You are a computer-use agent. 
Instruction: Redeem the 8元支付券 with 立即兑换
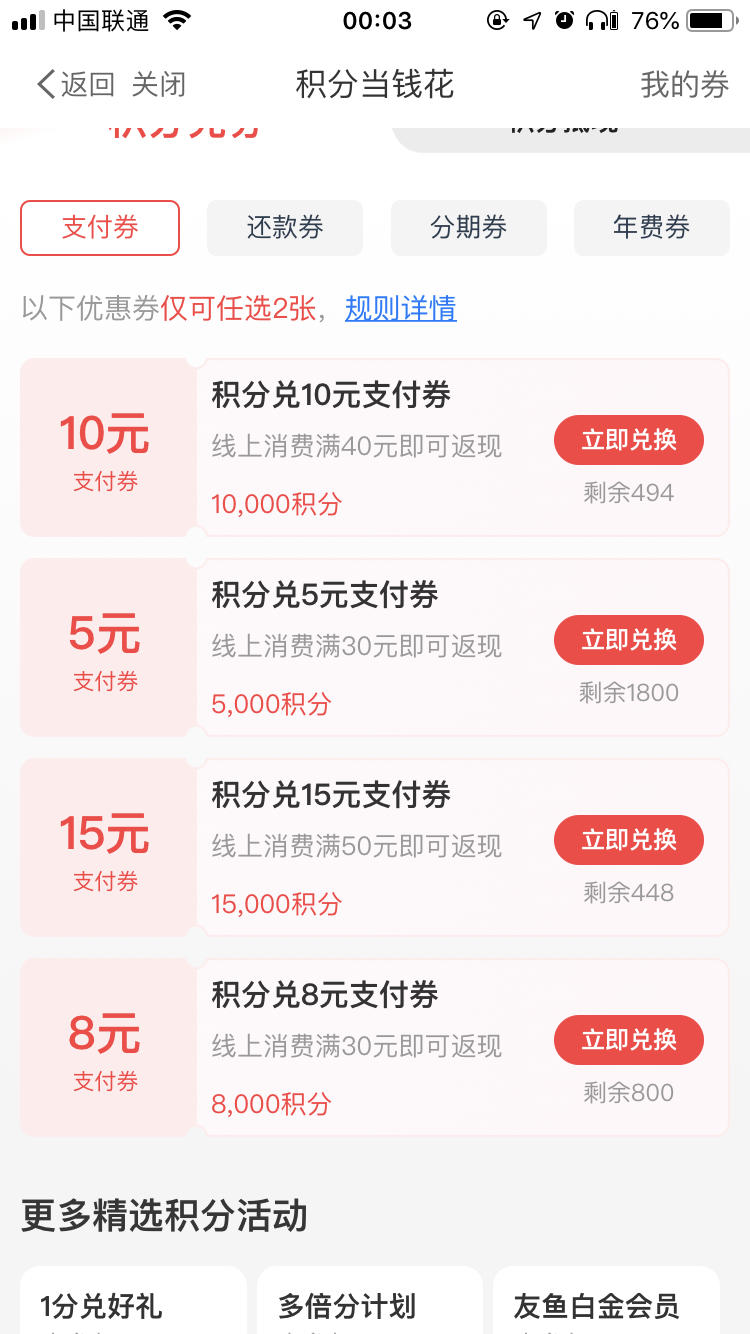point(629,1040)
